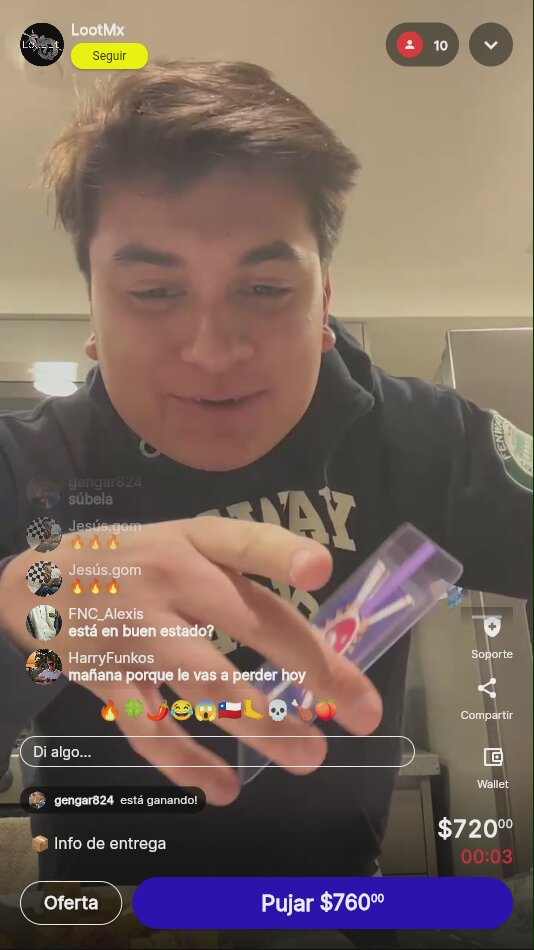The image size is (534, 950).
Task: Open FNC_Alexis commenter profile
Action: [x=44, y=622]
